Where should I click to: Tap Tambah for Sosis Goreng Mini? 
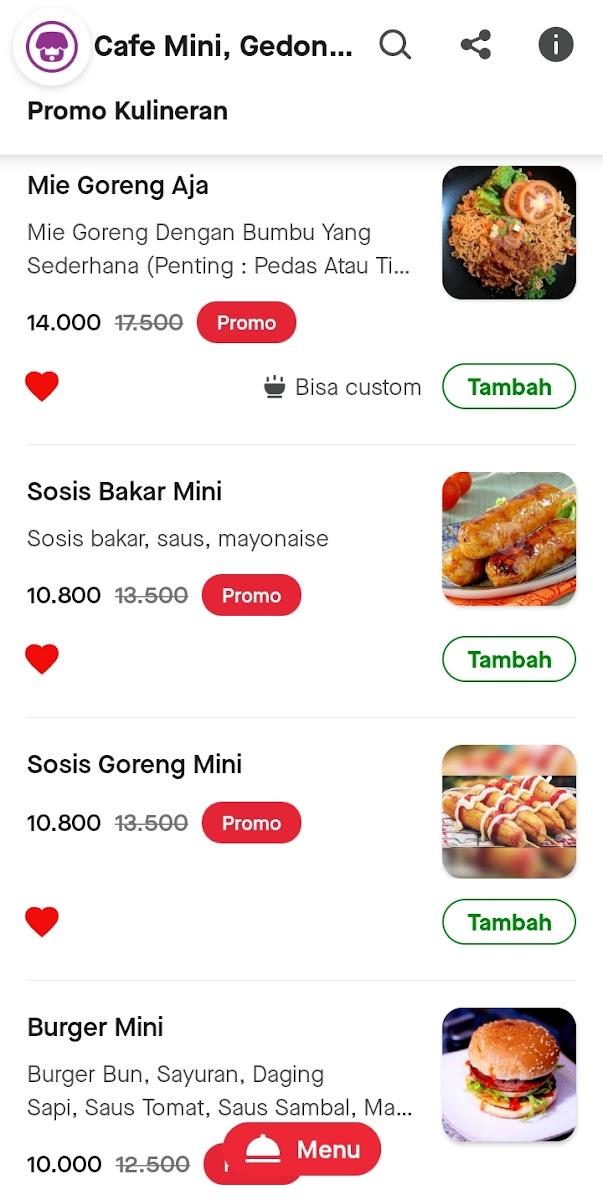click(509, 922)
